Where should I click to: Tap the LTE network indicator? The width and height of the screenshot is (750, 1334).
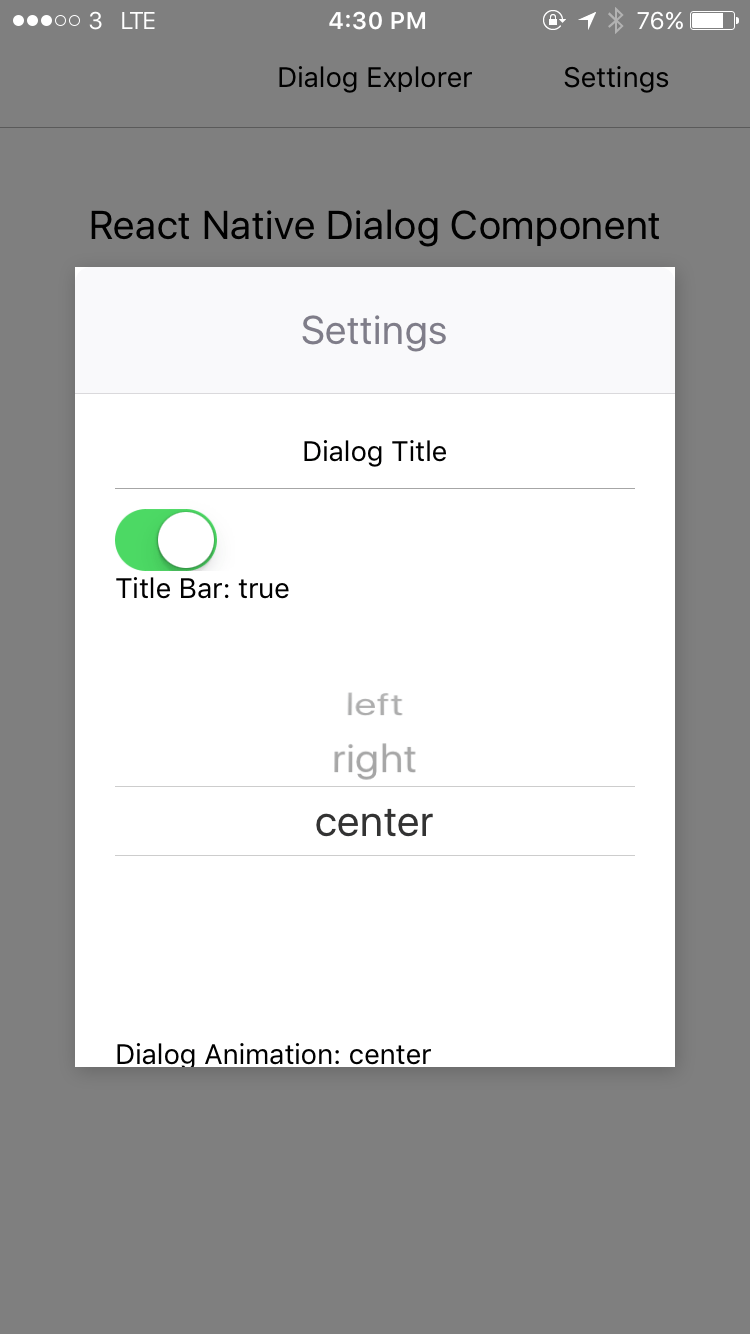(x=136, y=20)
